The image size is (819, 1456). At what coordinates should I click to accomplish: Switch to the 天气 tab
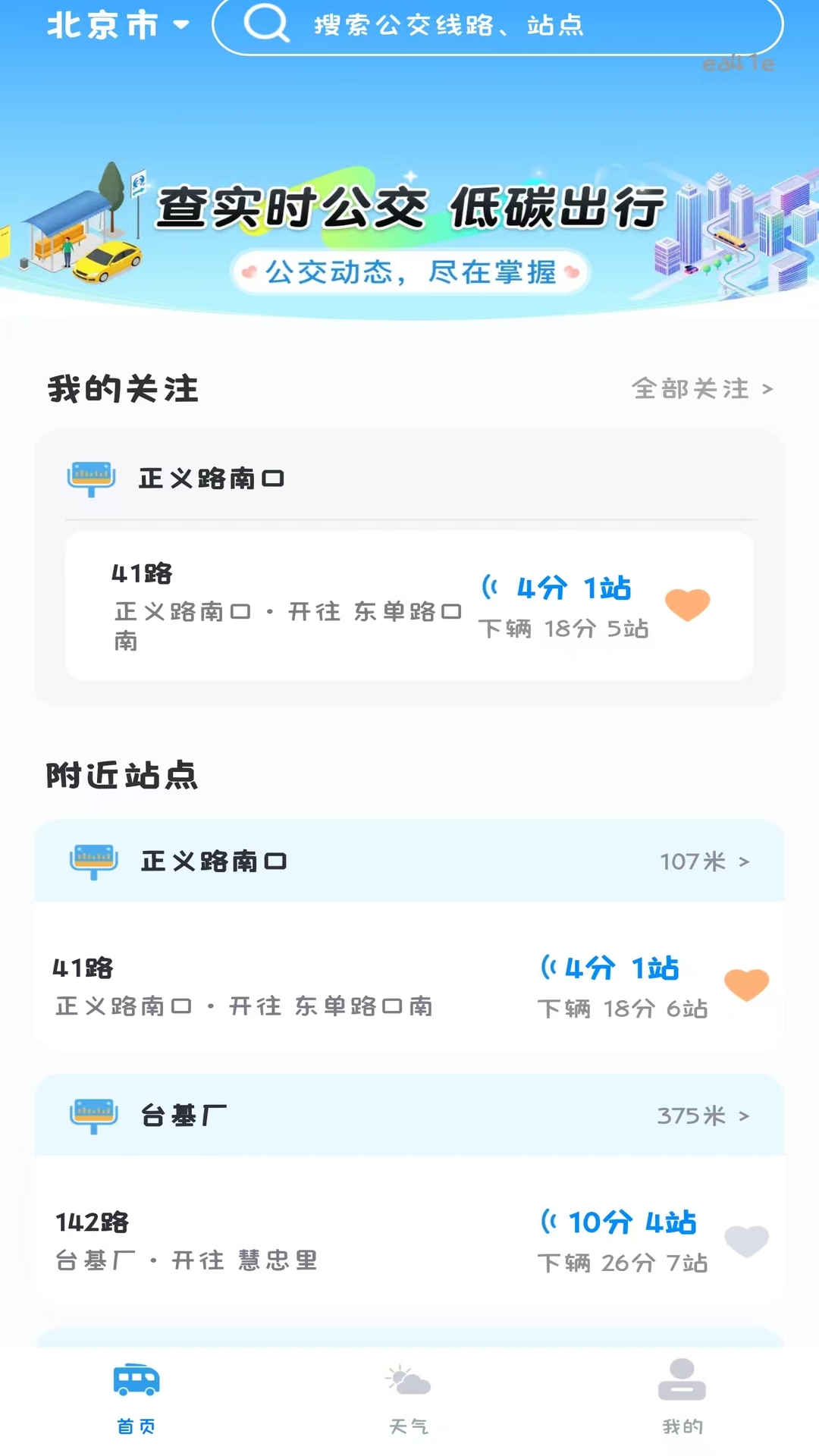pyautogui.click(x=408, y=1411)
